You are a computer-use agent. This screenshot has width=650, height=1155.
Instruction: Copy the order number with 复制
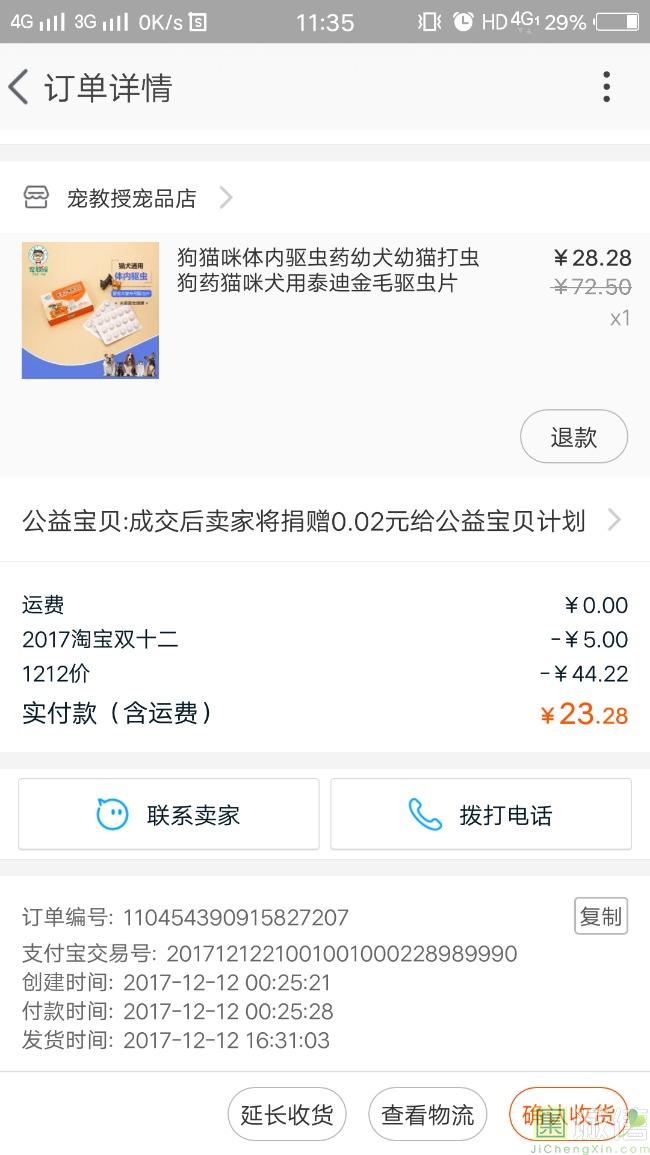(600, 916)
